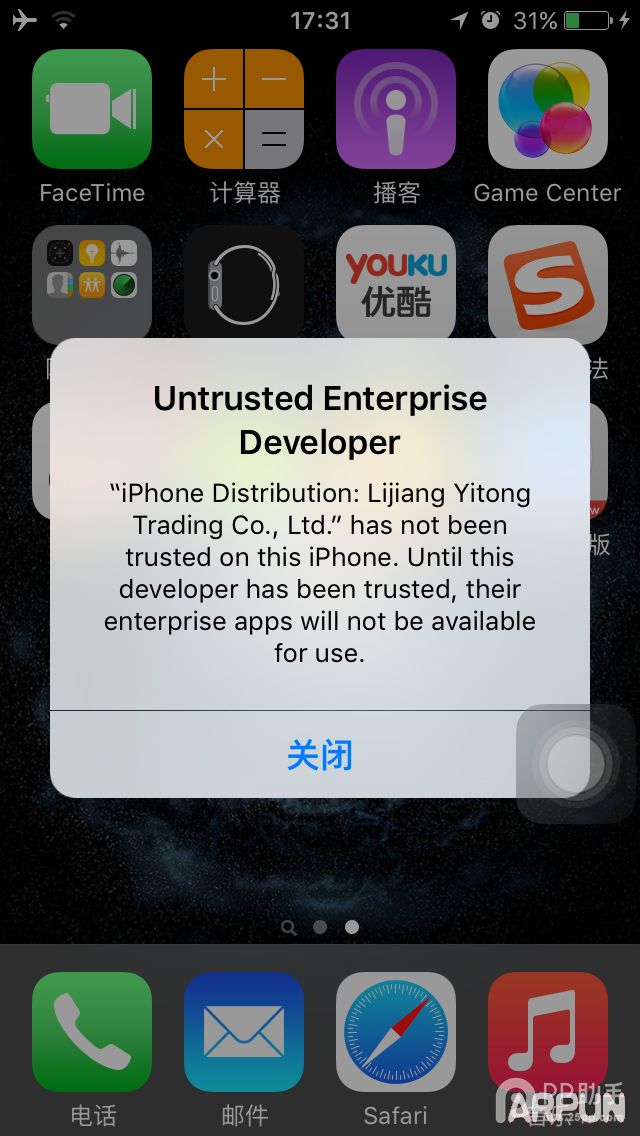Launch the 计算器 calculator app
The image size is (640, 1136).
[244, 109]
